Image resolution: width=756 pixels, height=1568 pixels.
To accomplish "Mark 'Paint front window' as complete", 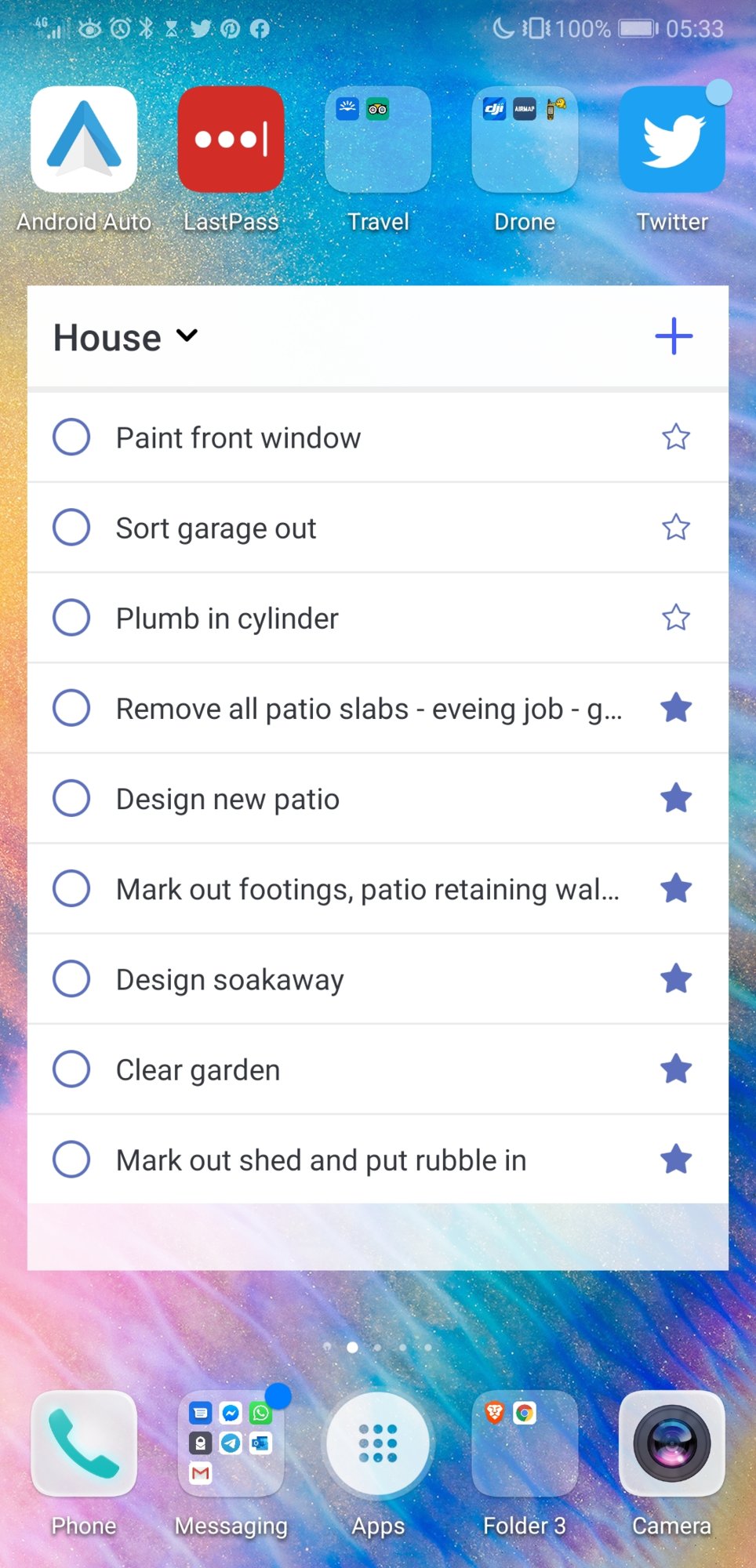I will 71,437.
